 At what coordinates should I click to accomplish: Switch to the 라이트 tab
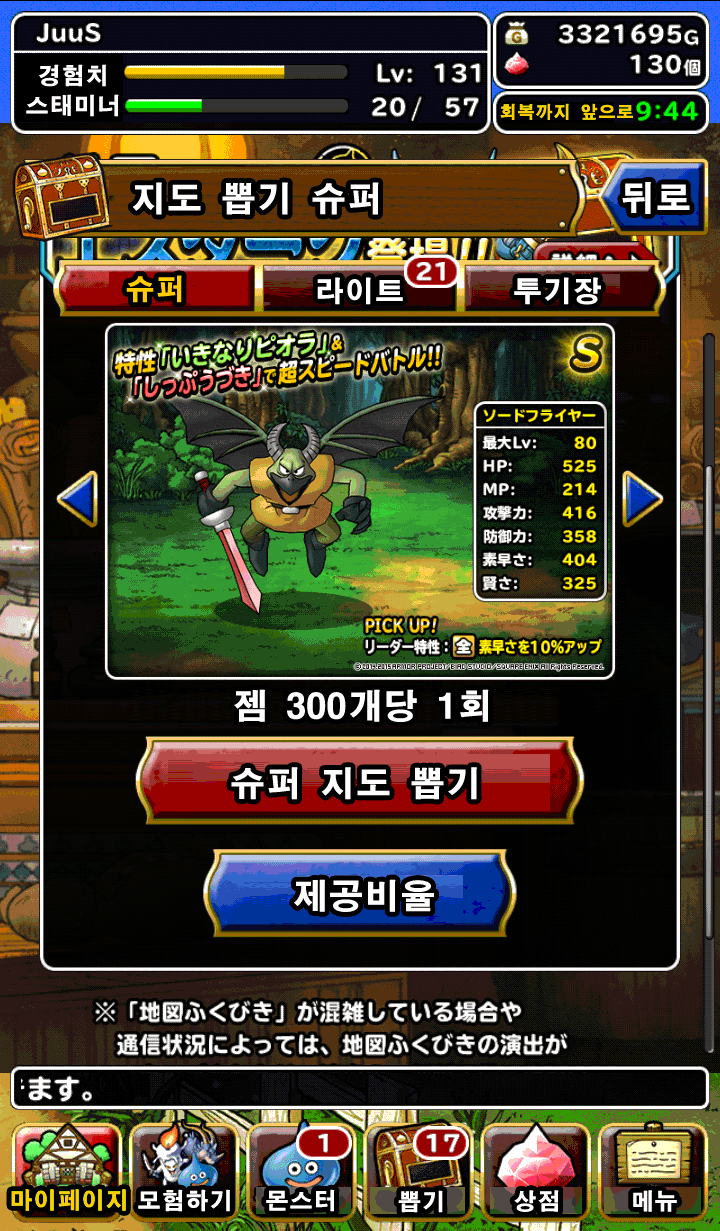(x=360, y=290)
